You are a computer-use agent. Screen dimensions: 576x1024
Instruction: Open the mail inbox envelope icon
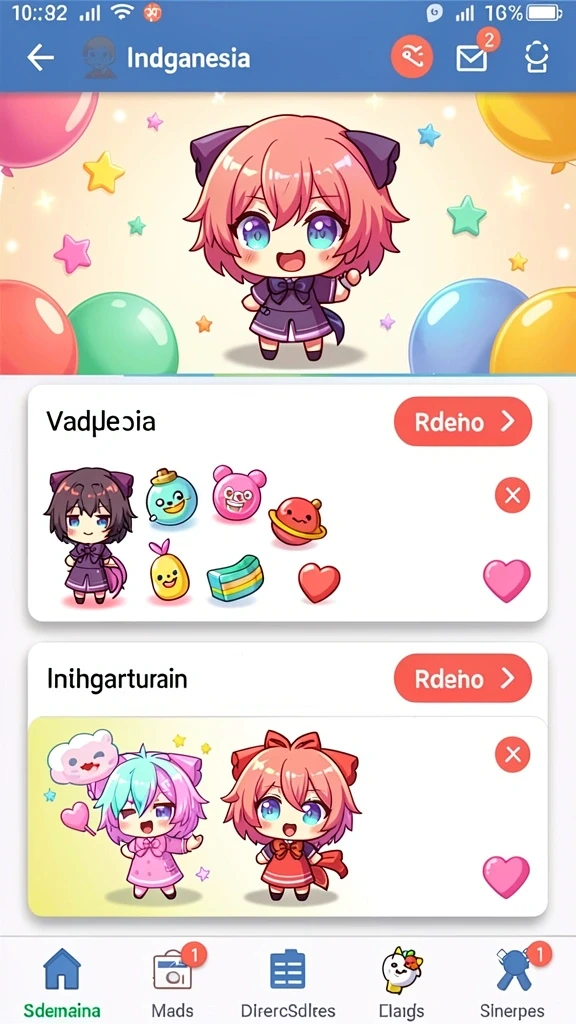[x=472, y=58]
